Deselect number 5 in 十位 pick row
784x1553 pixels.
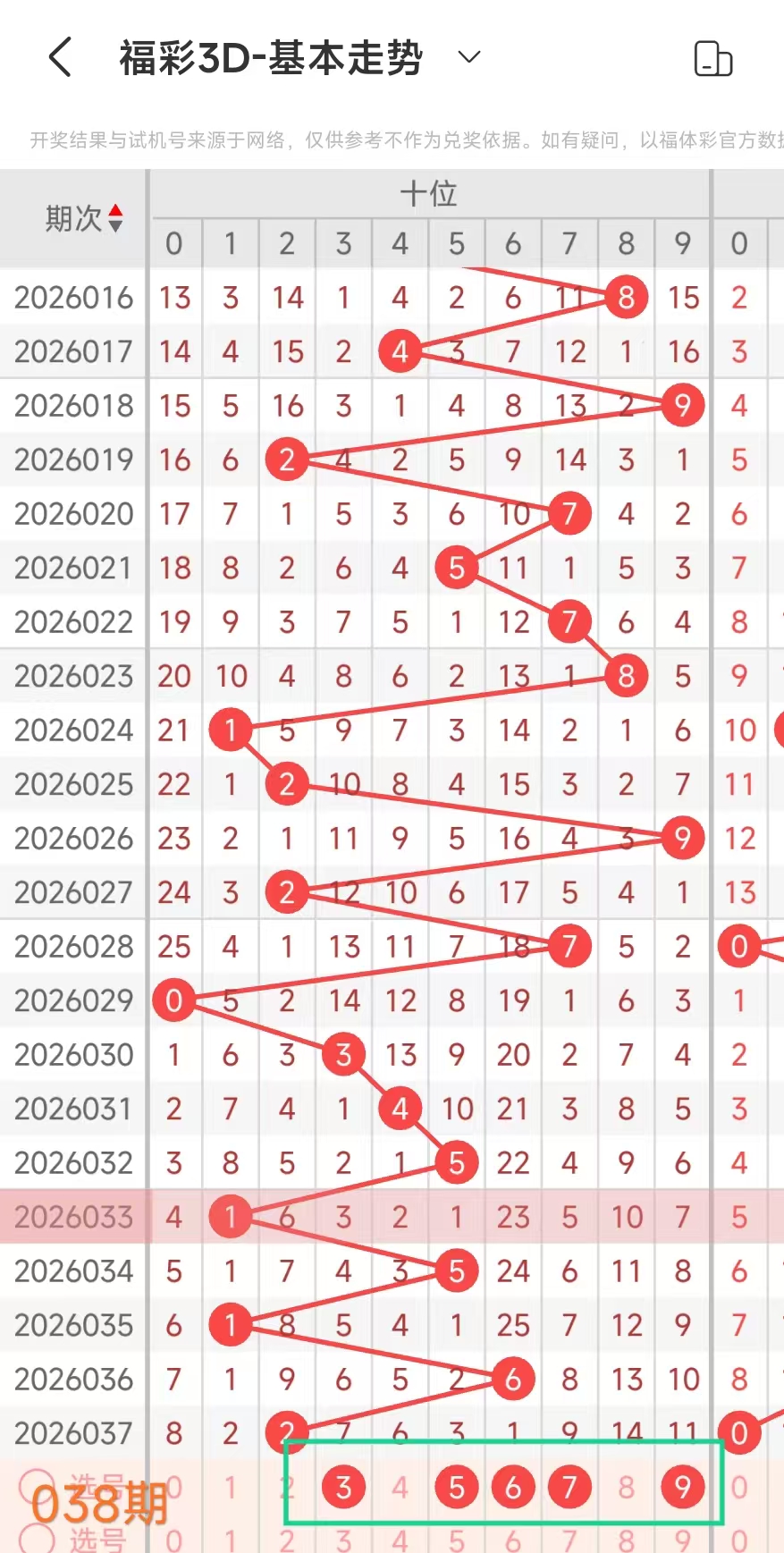point(456,1488)
